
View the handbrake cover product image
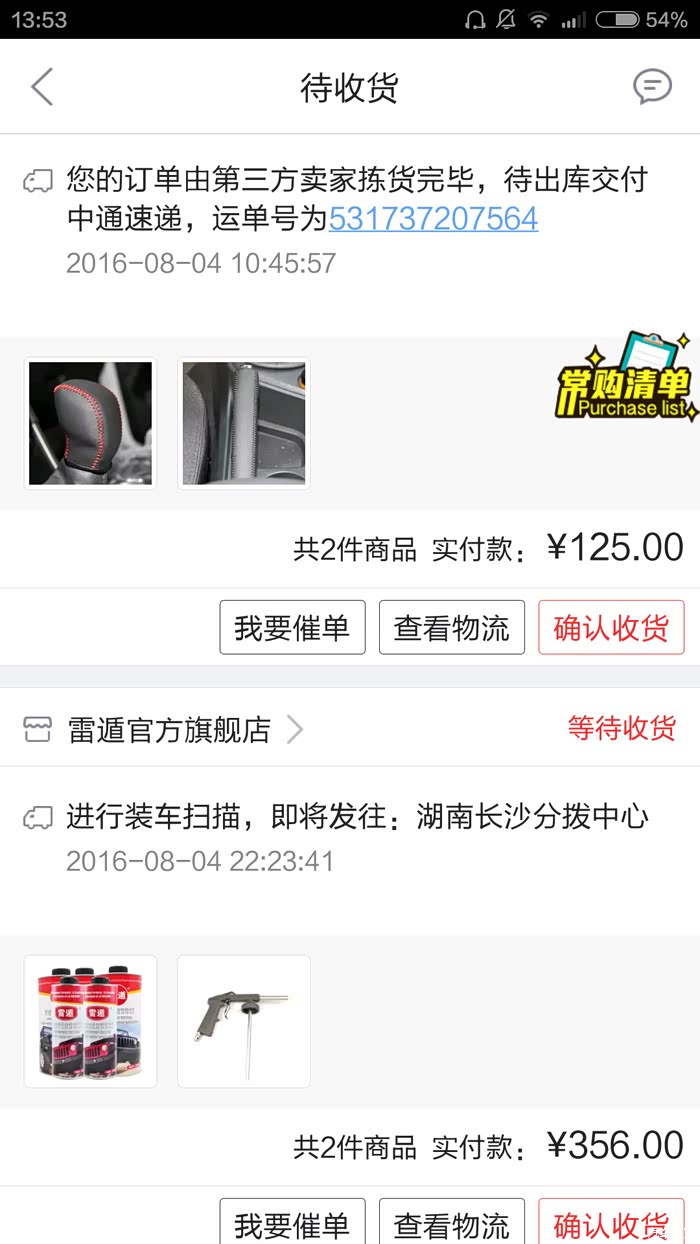pyautogui.click(x=244, y=424)
